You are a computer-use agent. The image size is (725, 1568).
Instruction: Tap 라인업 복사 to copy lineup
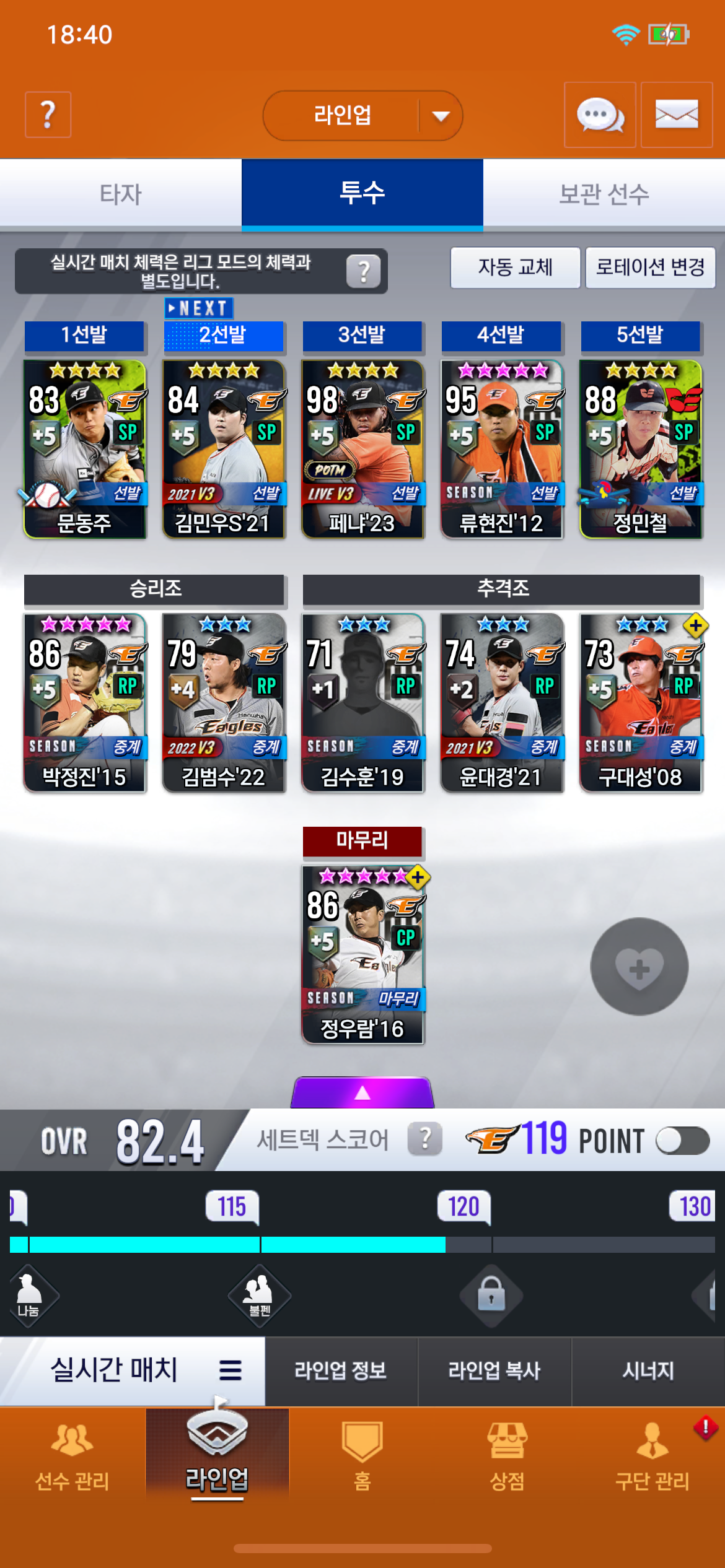point(494,1370)
